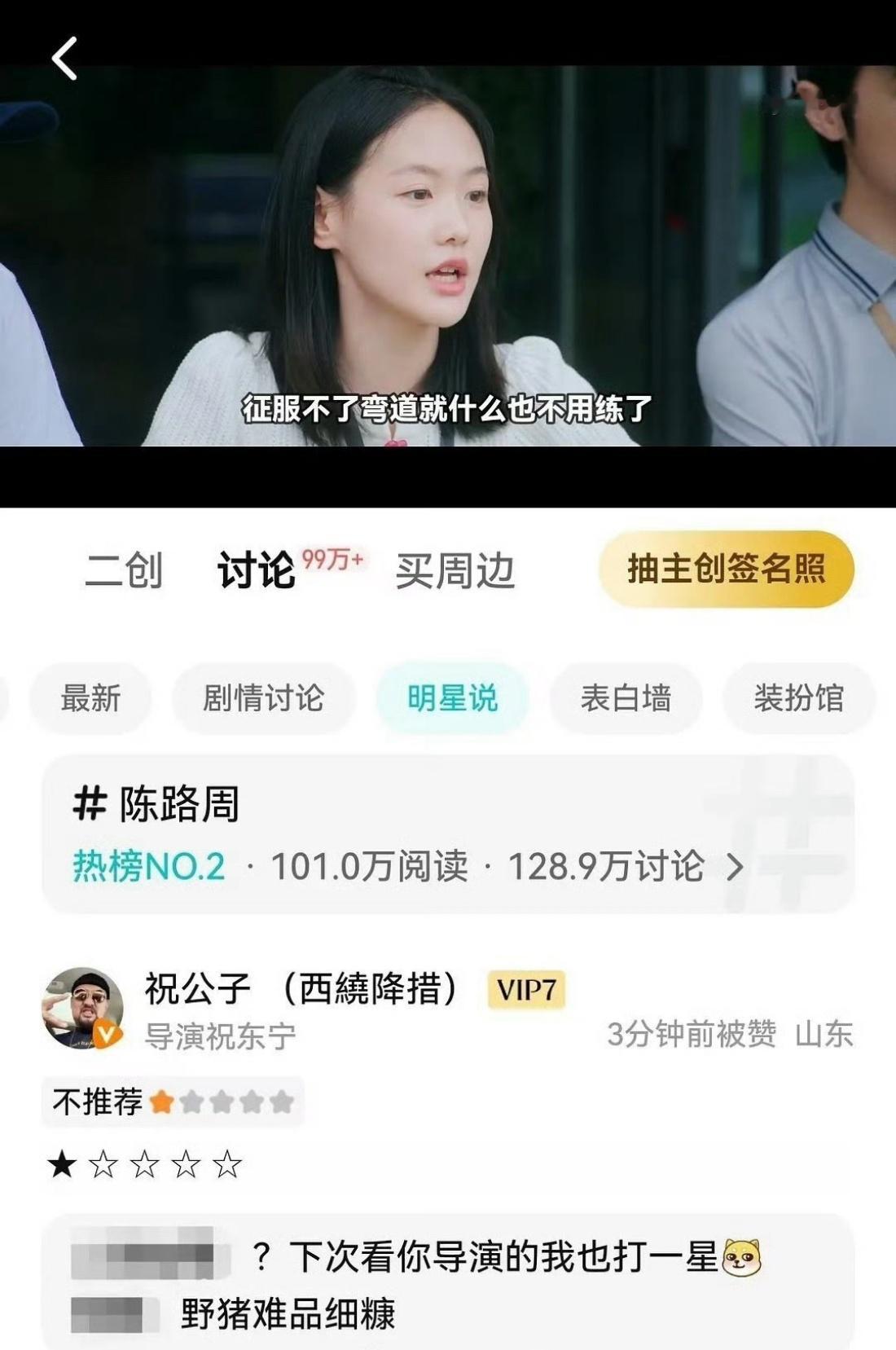The height and width of the screenshot is (1350, 896).
Task: Select the 最新 filter chip
Action: coord(90,698)
